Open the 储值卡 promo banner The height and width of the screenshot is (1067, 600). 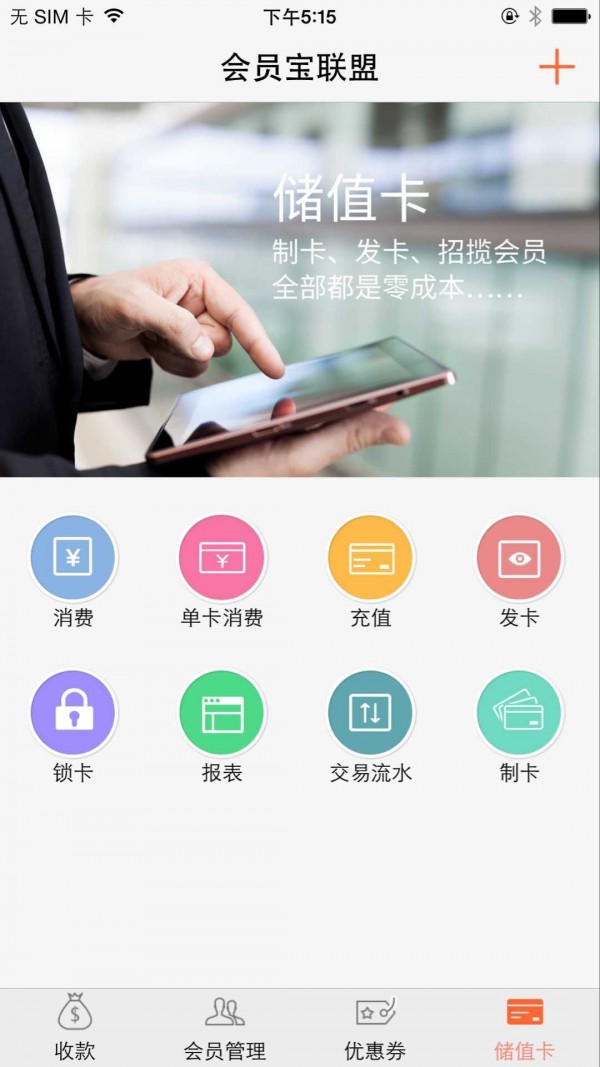(x=300, y=290)
